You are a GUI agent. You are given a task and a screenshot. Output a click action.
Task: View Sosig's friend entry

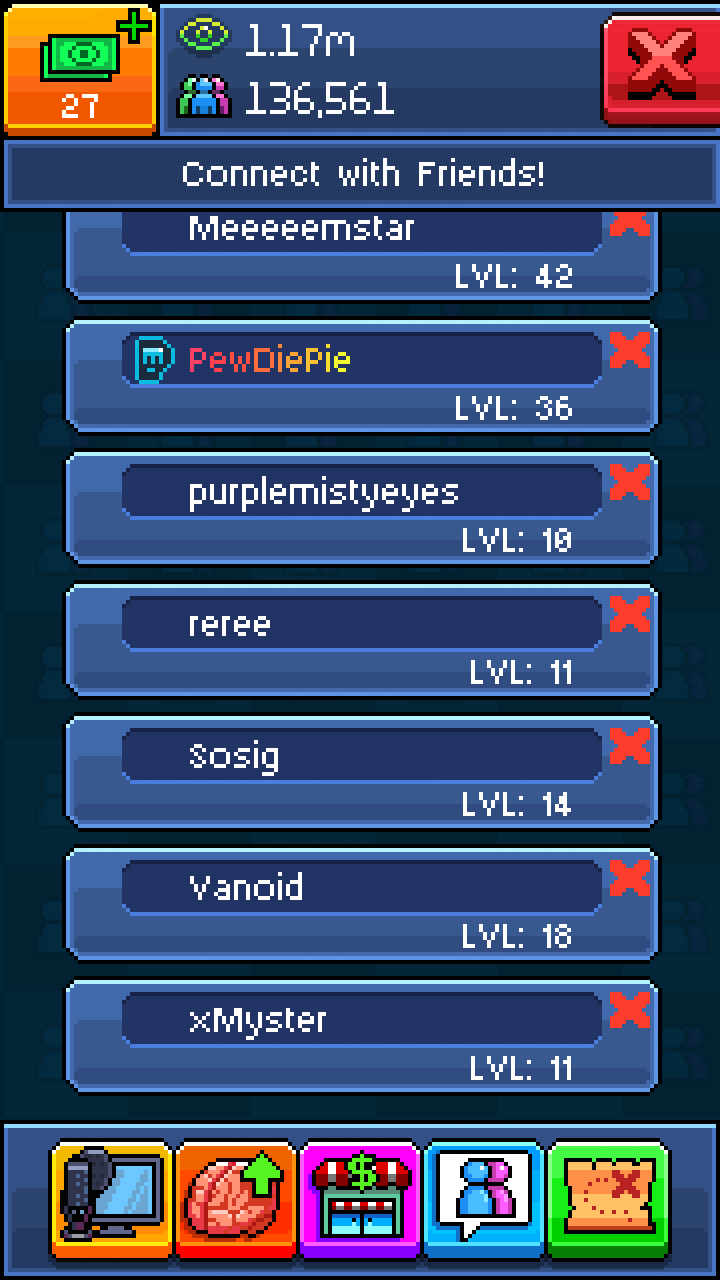click(x=360, y=773)
